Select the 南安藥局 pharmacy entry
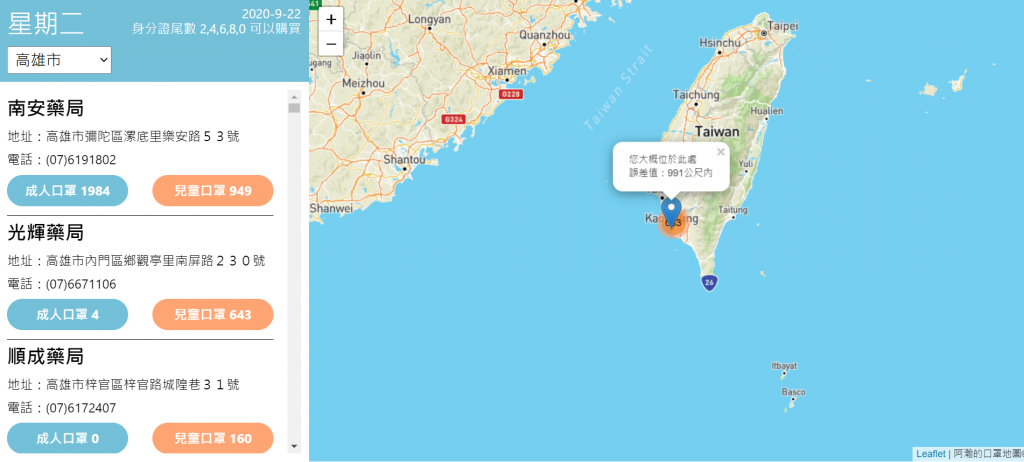Image resolution: width=1024 pixels, height=462 pixels. coord(45,108)
